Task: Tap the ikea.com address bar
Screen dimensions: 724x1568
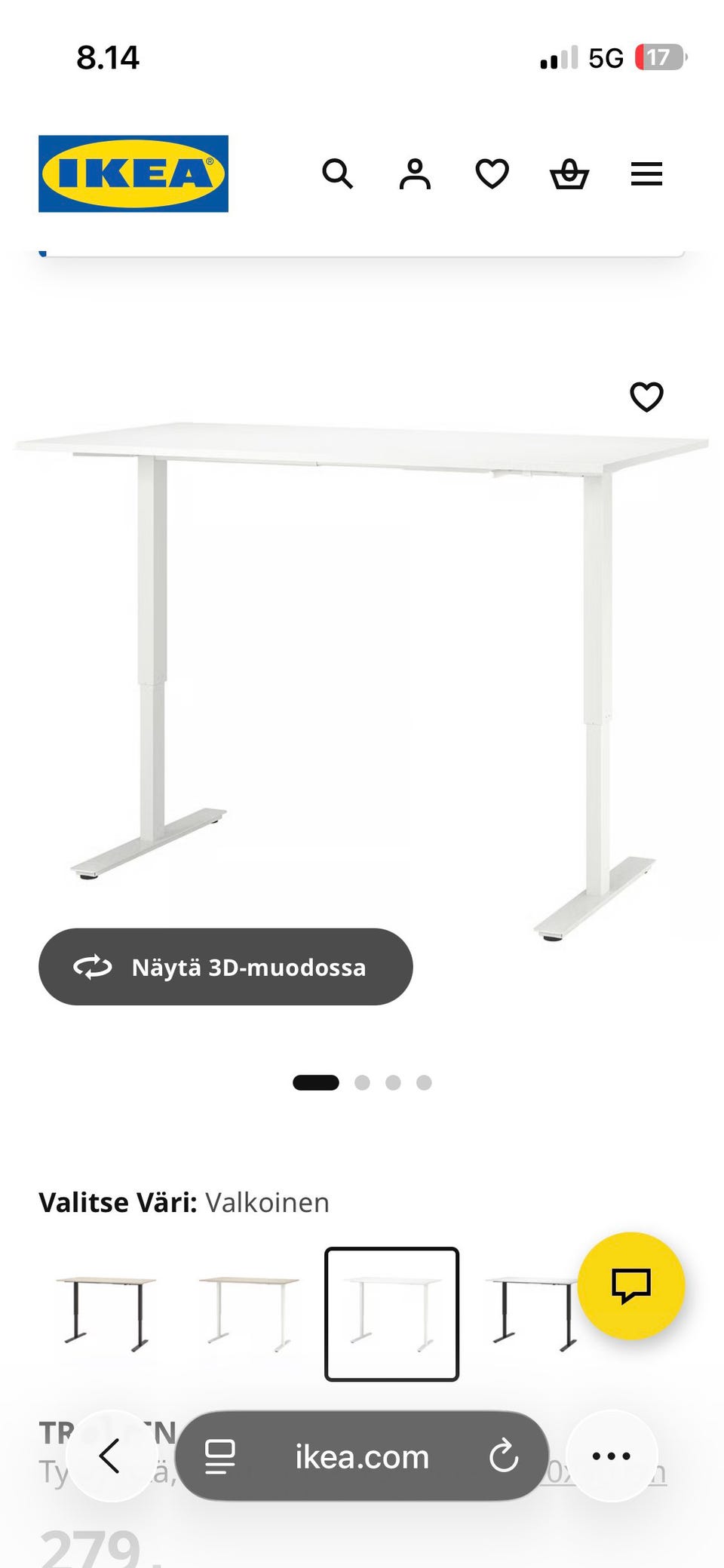Action: click(360, 1457)
